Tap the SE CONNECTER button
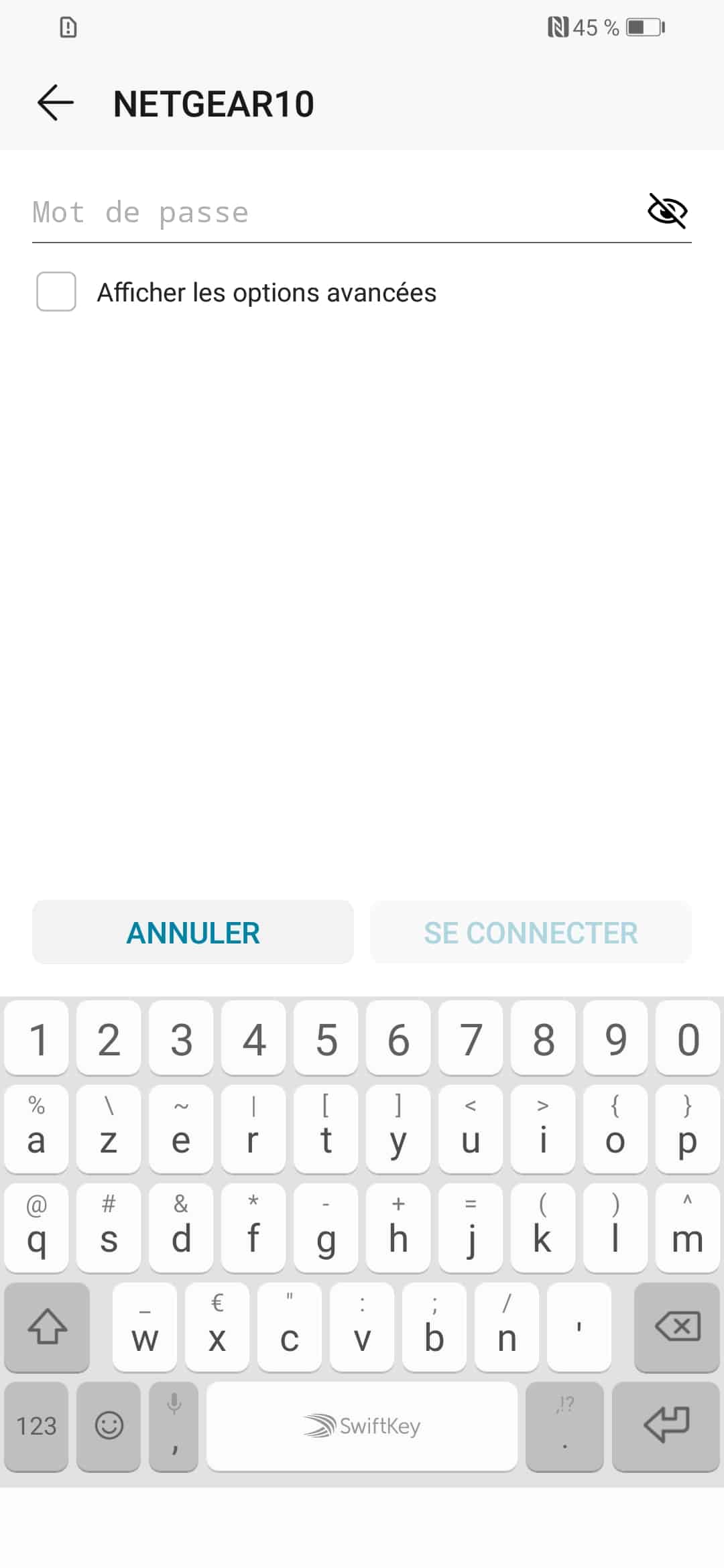The width and height of the screenshot is (724, 1568). 530,932
